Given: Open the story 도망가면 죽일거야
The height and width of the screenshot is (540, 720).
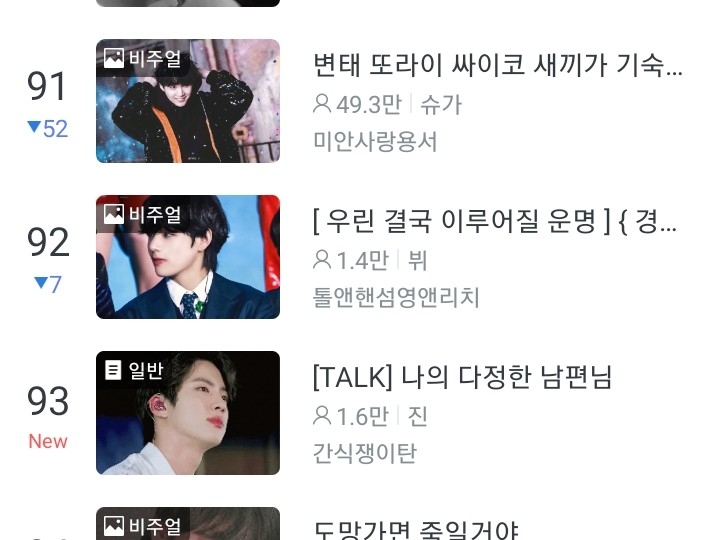Looking at the screenshot, I should pos(416,530).
